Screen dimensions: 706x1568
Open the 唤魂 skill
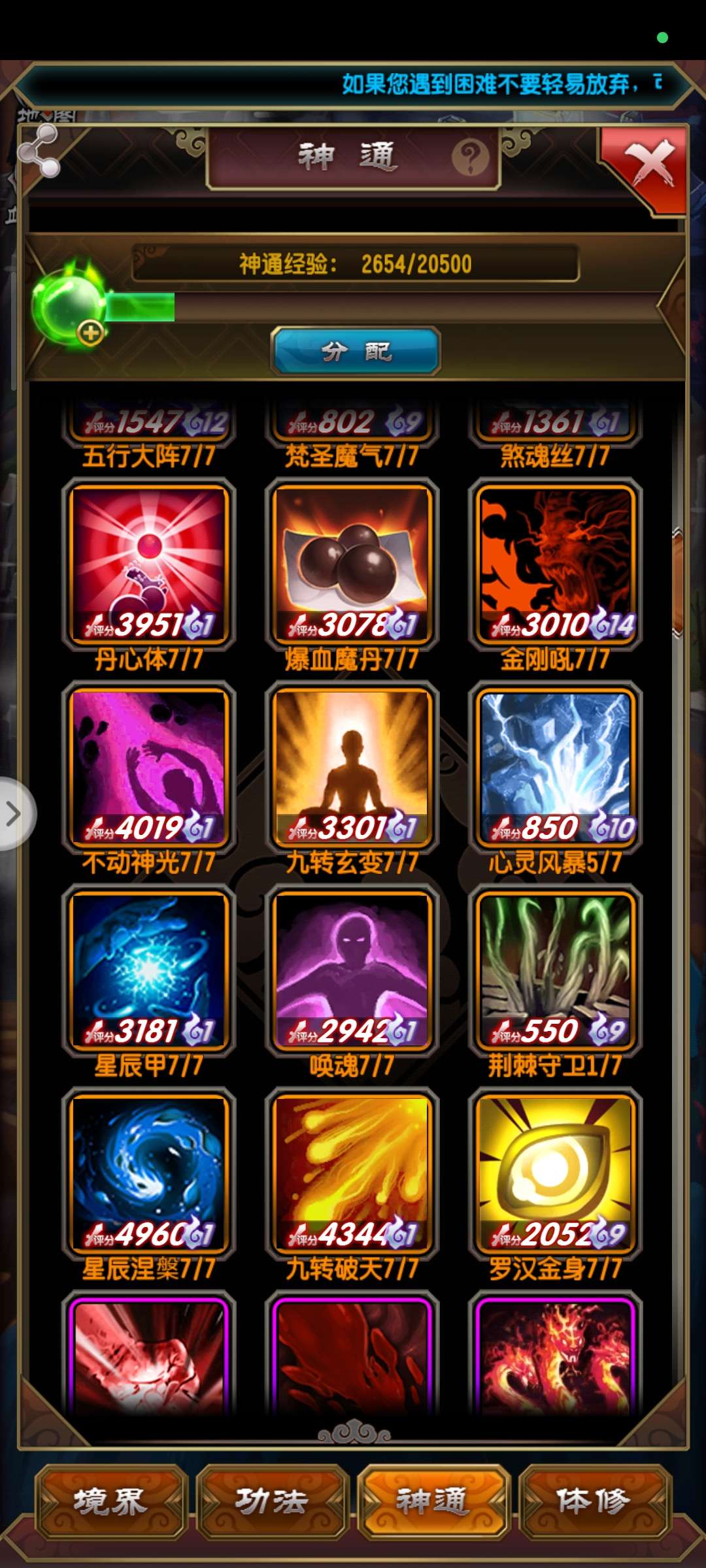pyautogui.click(x=352, y=970)
